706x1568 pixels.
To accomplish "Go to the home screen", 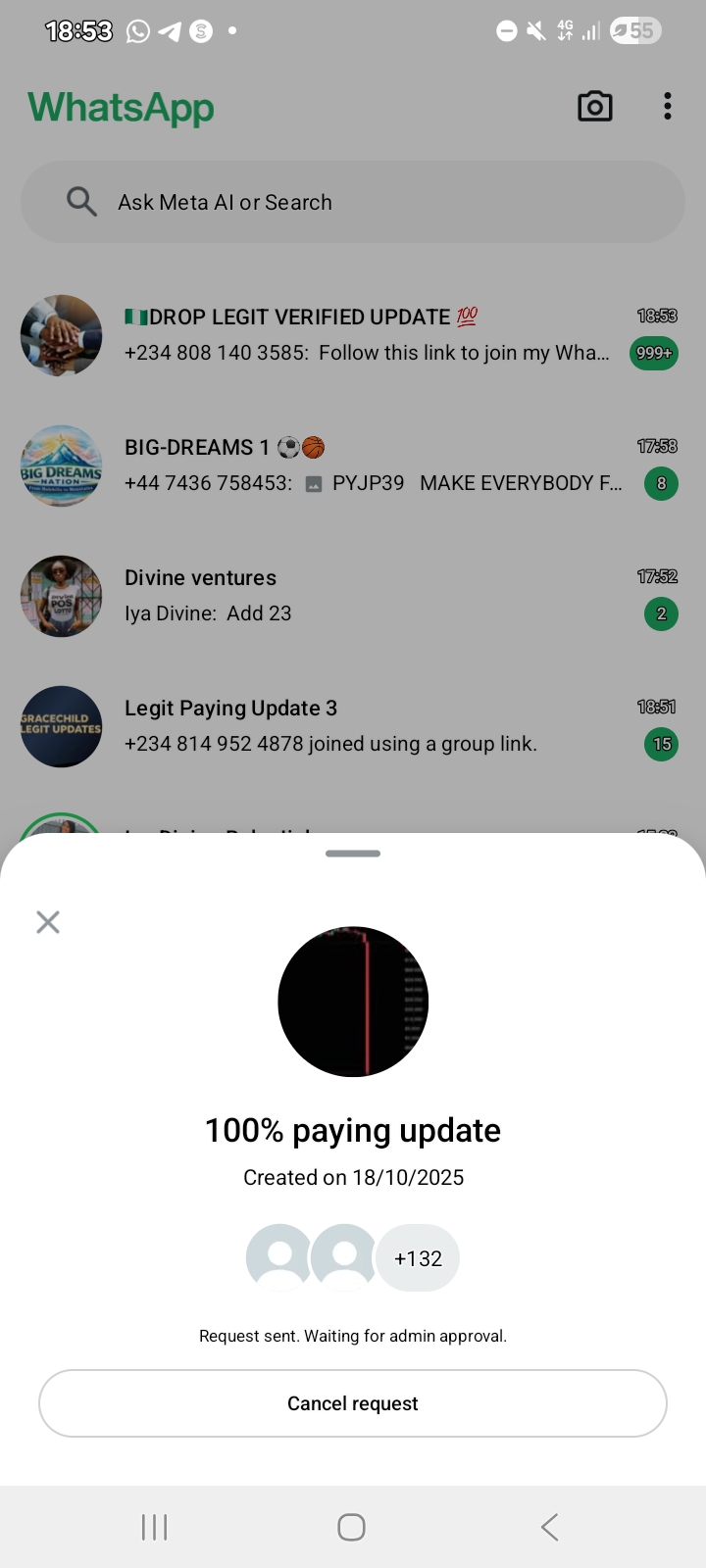I will coord(352,1527).
